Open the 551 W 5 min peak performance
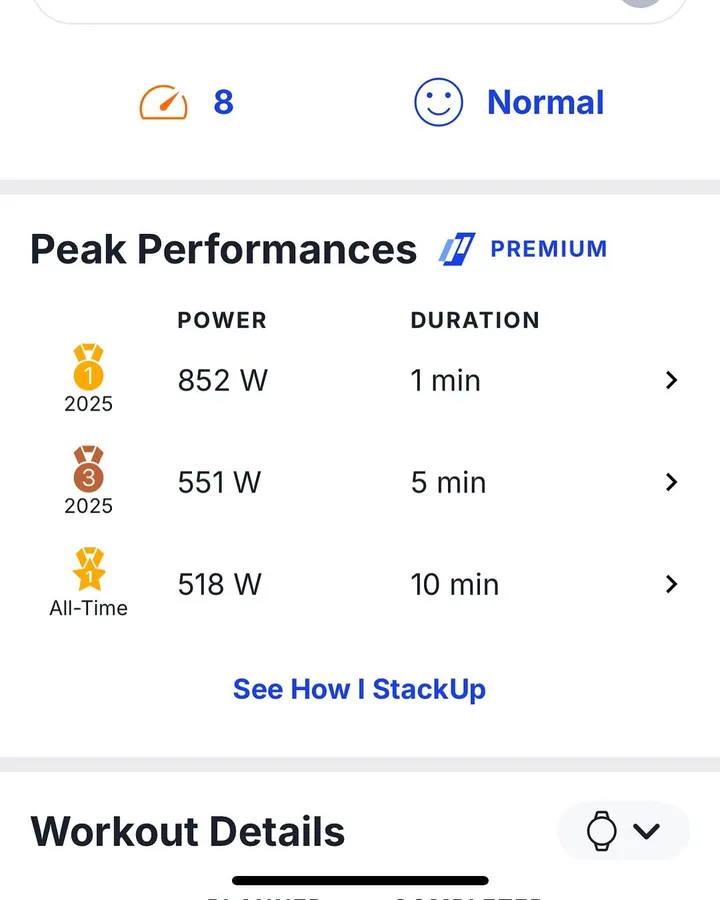Viewport: 720px width, 900px height. pos(671,483)
